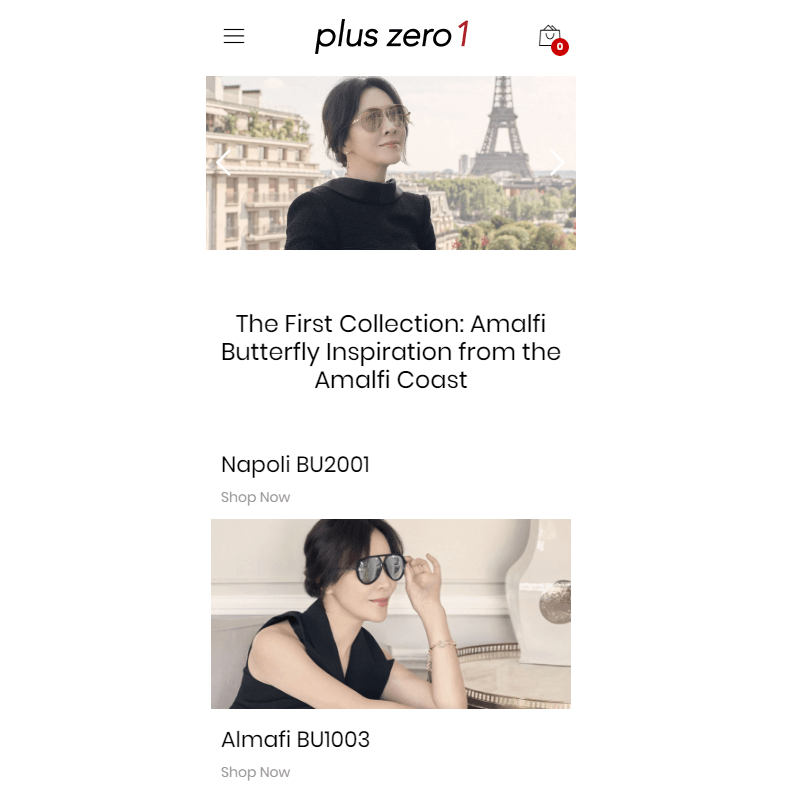The image size is (795, 796).
Task: Open the hamburger navigation menu
Action: coord(234,37)
